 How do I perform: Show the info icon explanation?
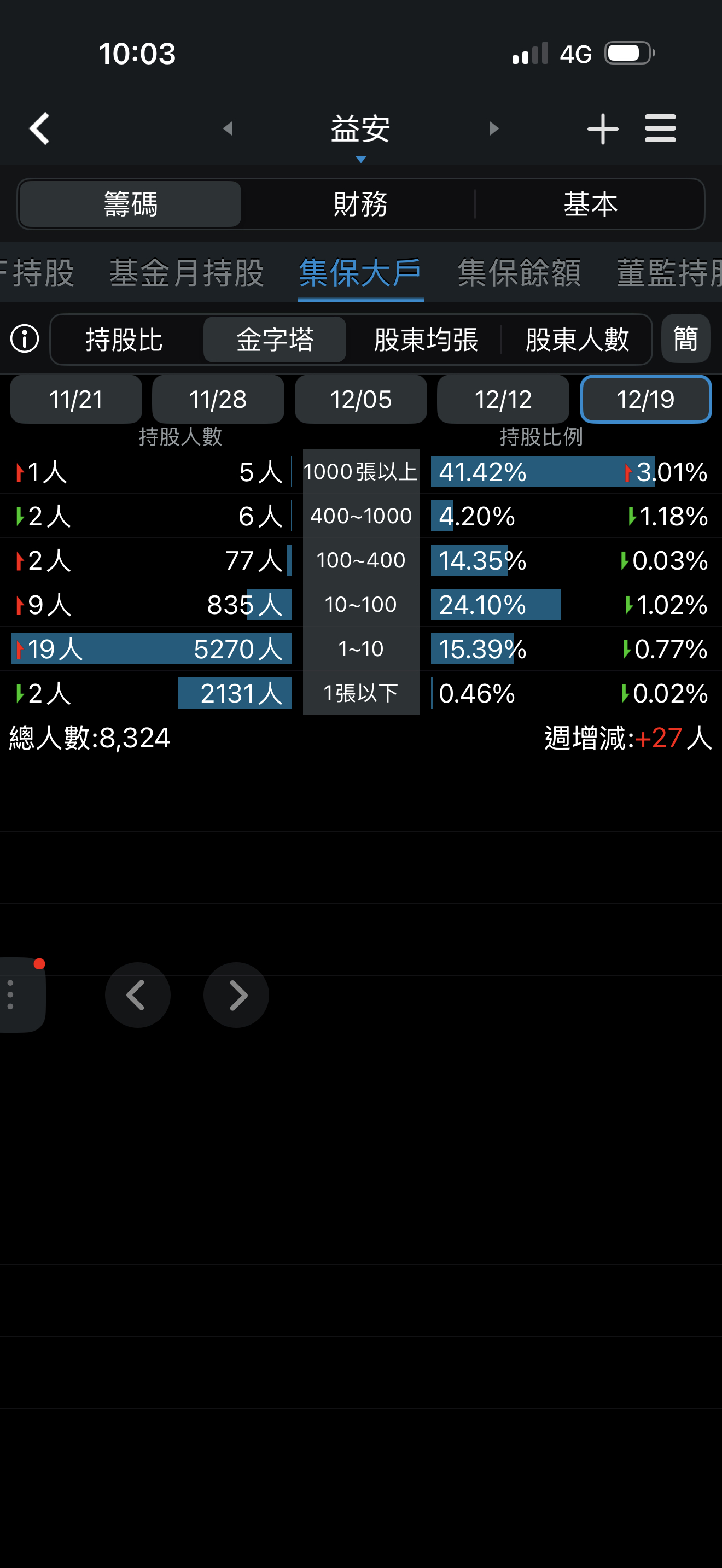pyautogui.click(x=25, y=339)
